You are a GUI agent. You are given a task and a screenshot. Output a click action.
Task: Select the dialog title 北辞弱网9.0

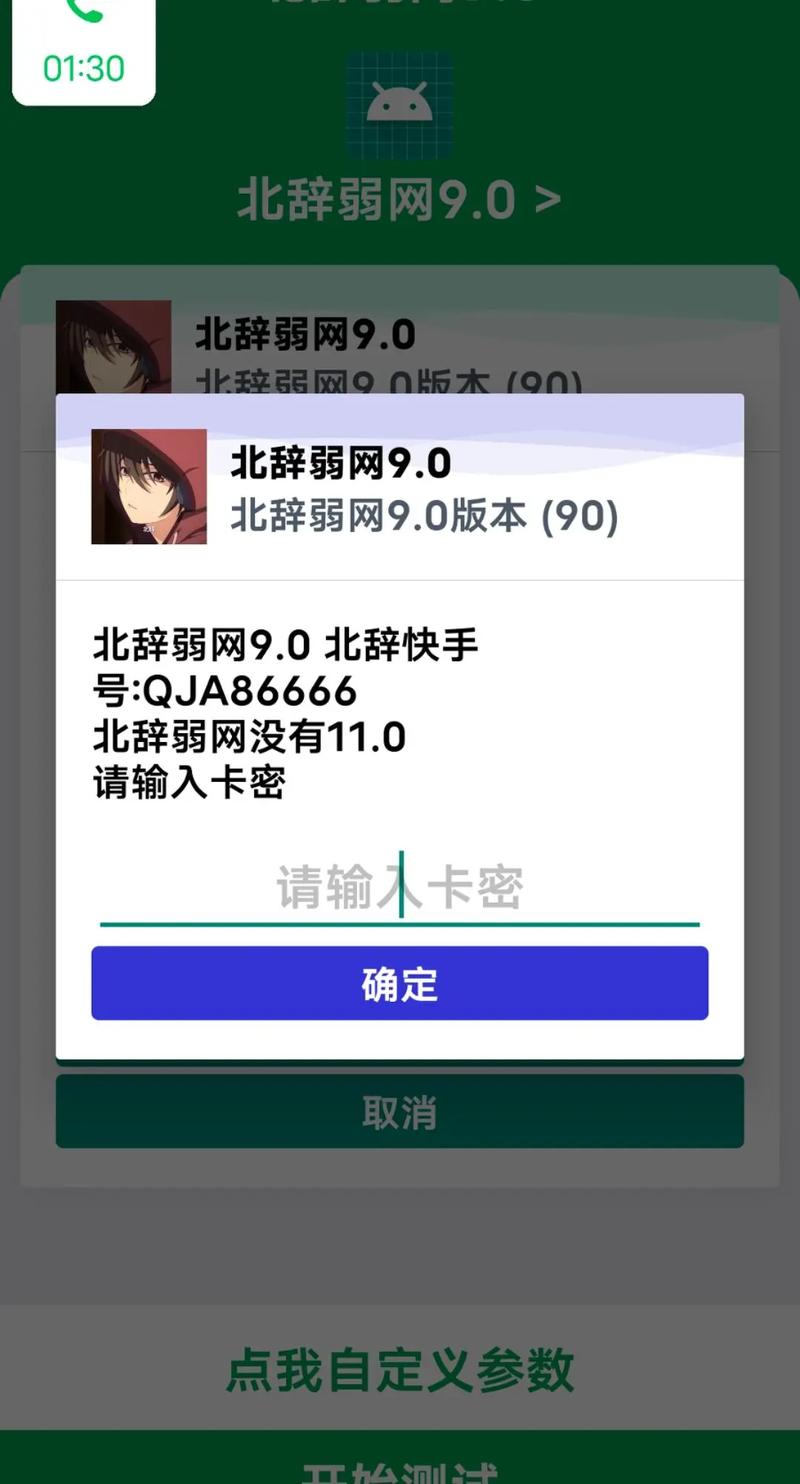pyautogui.click(x=340, y=463)
